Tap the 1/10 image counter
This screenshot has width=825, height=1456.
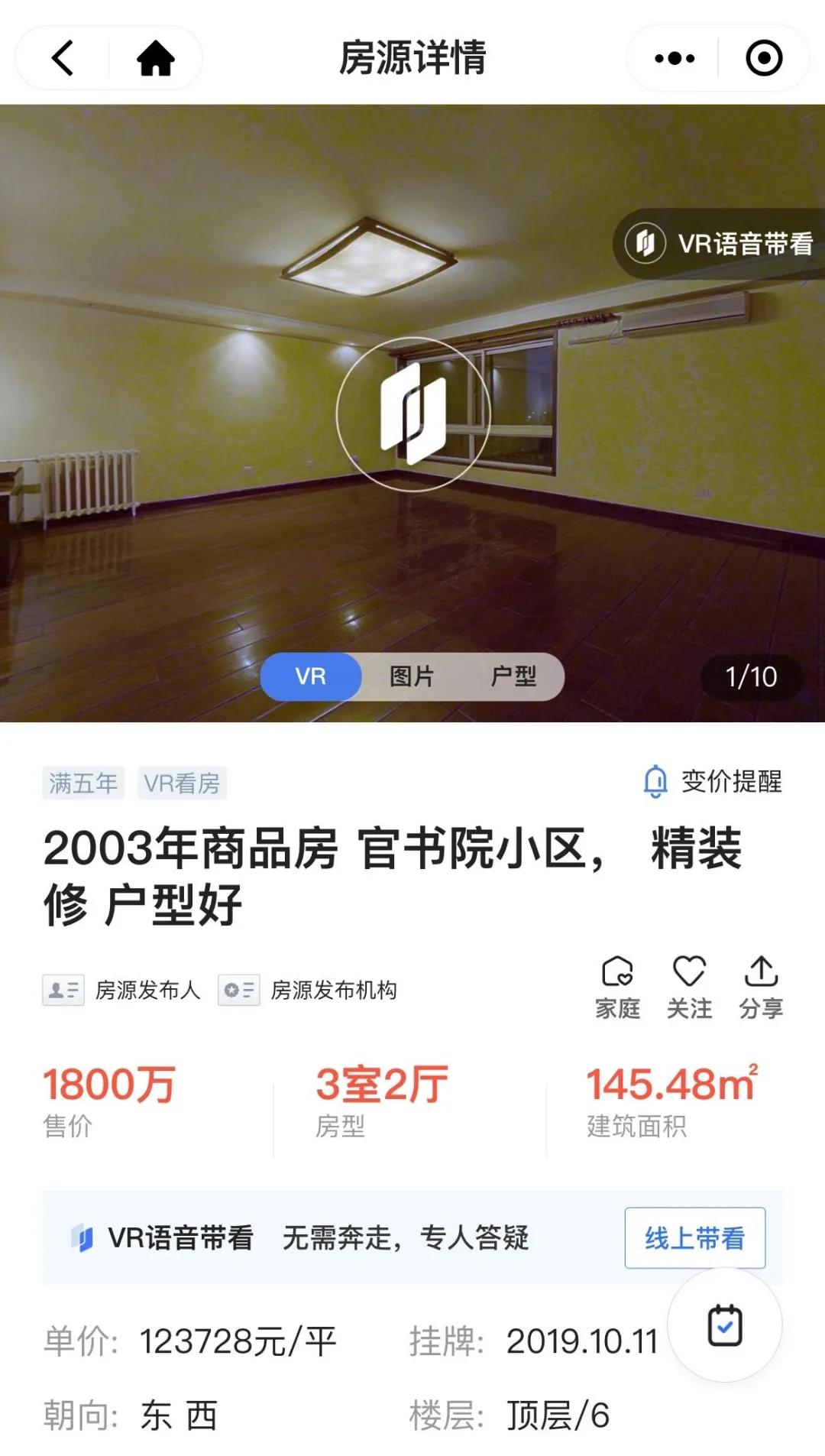click(749, 676)
